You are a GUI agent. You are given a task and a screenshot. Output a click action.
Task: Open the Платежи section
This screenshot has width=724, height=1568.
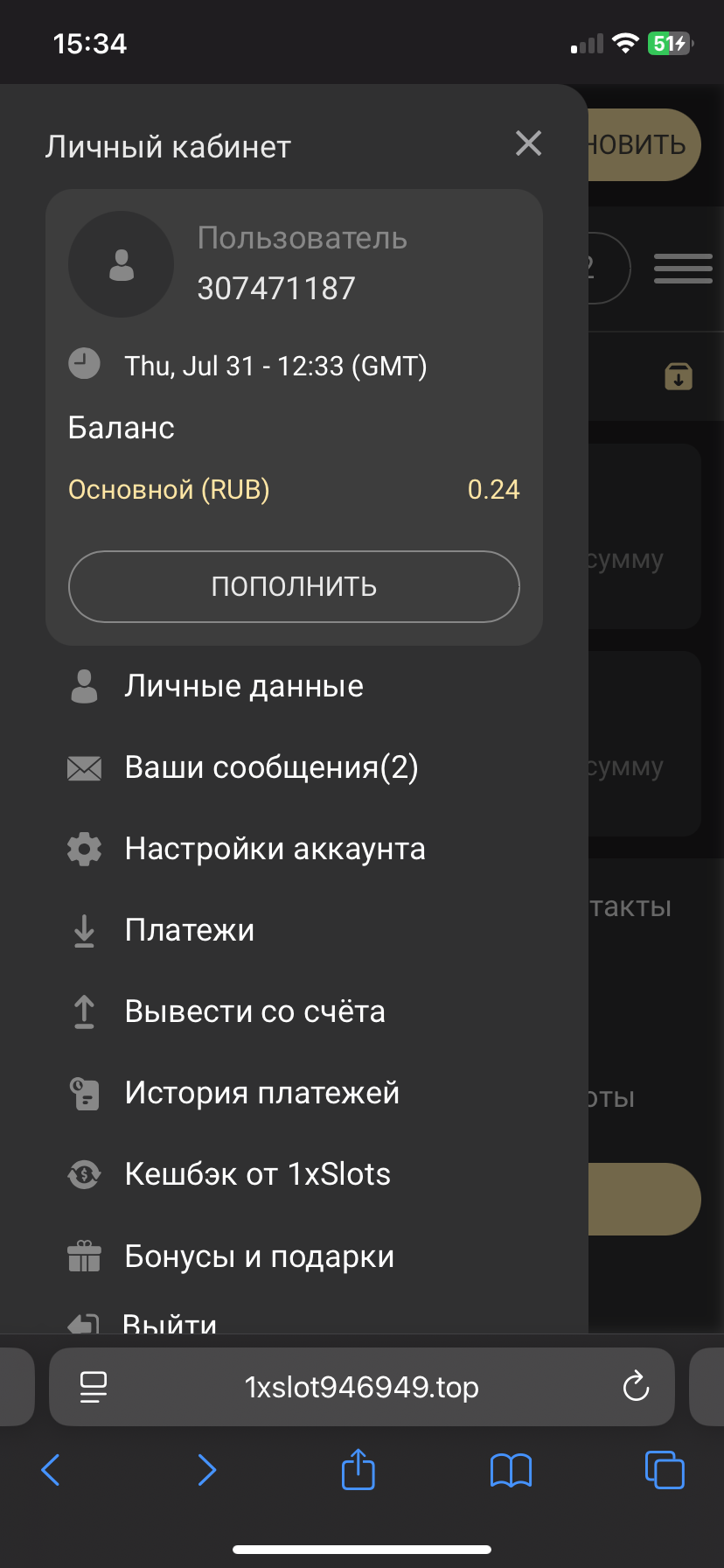click(189, 930)
